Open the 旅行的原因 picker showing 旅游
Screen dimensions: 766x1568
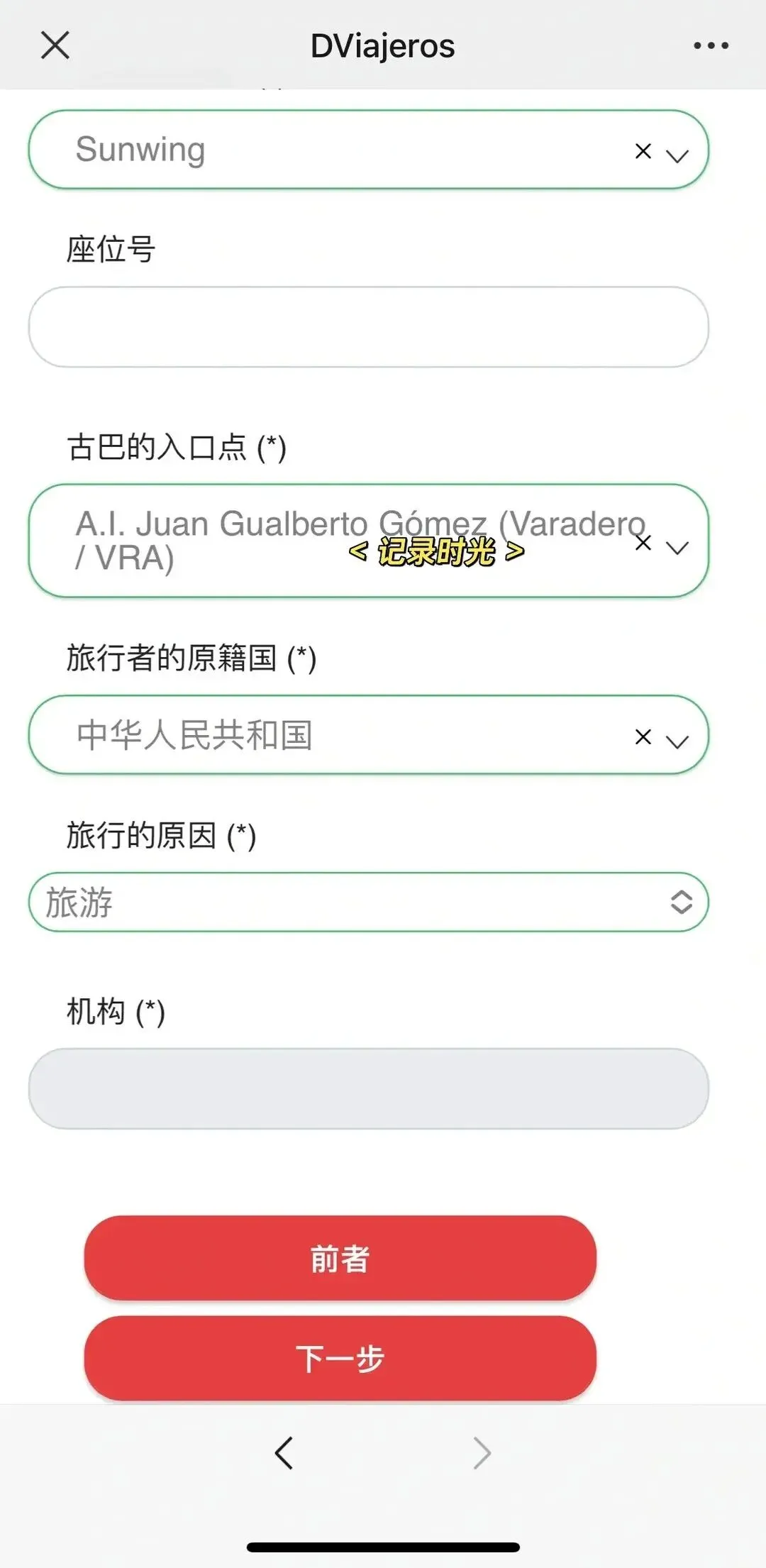click(369, 902)
